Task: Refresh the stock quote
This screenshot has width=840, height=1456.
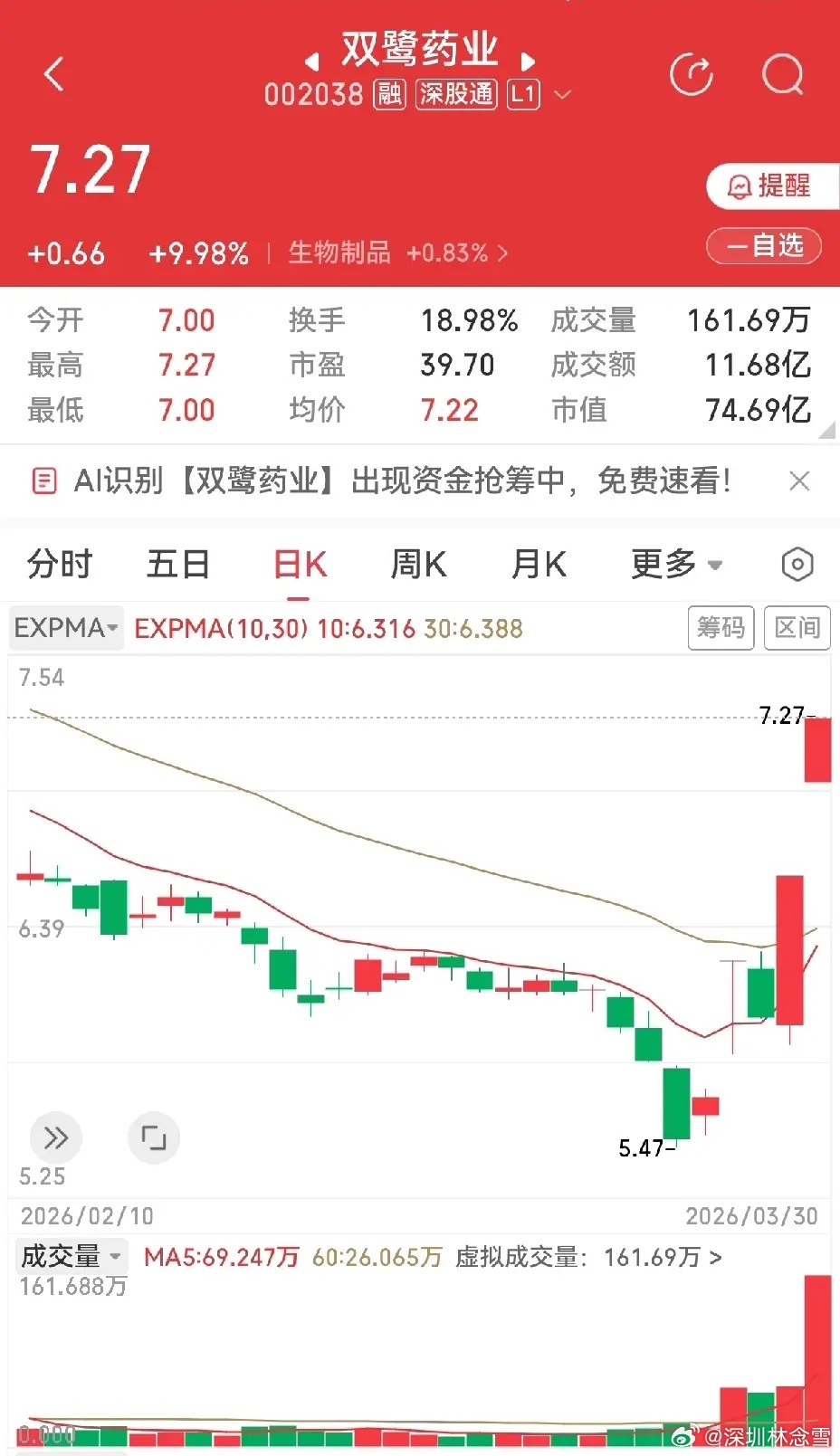Action: (692, 74)
